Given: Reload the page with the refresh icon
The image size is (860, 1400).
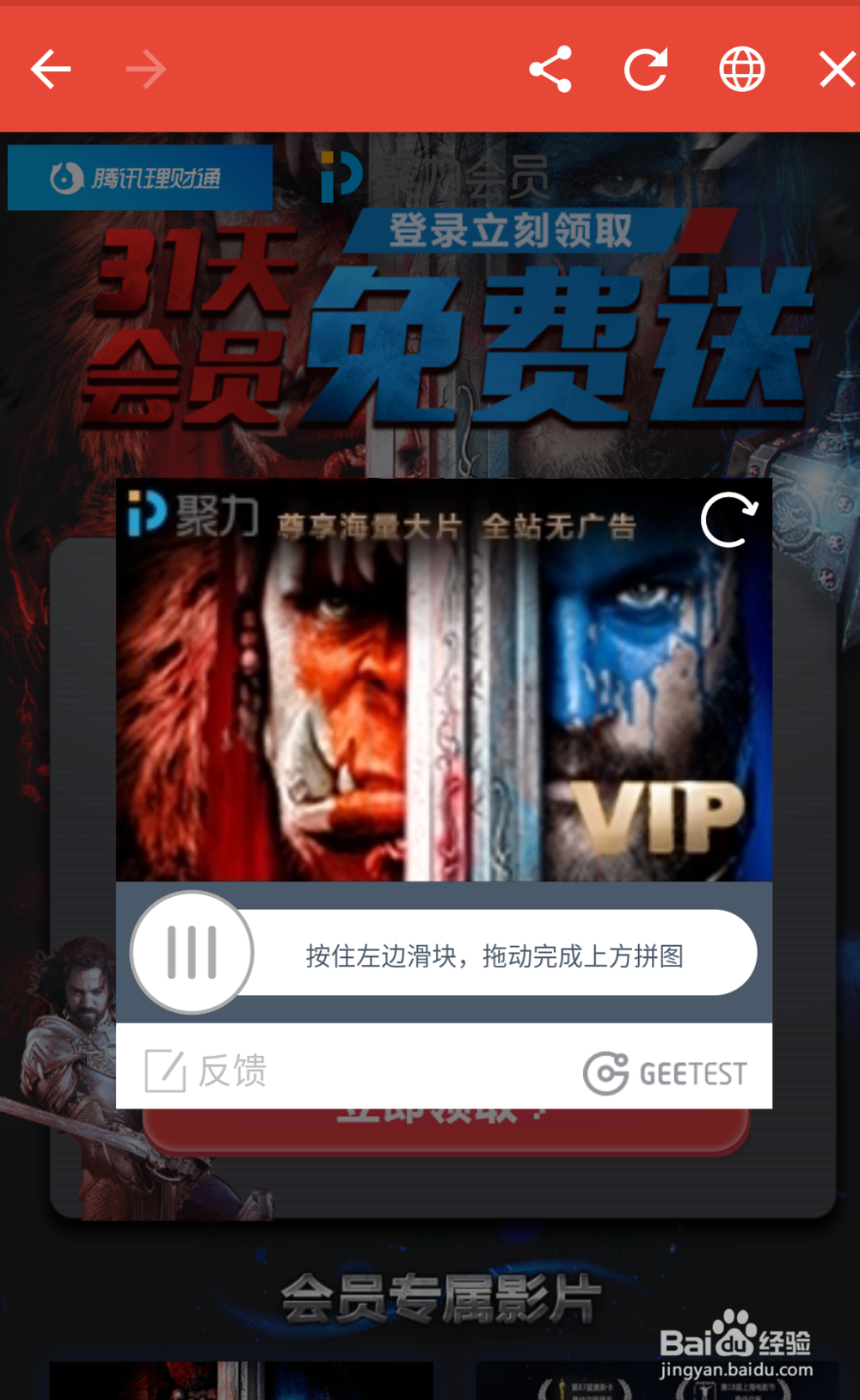Looking at the screenshot, I should 647,69.
